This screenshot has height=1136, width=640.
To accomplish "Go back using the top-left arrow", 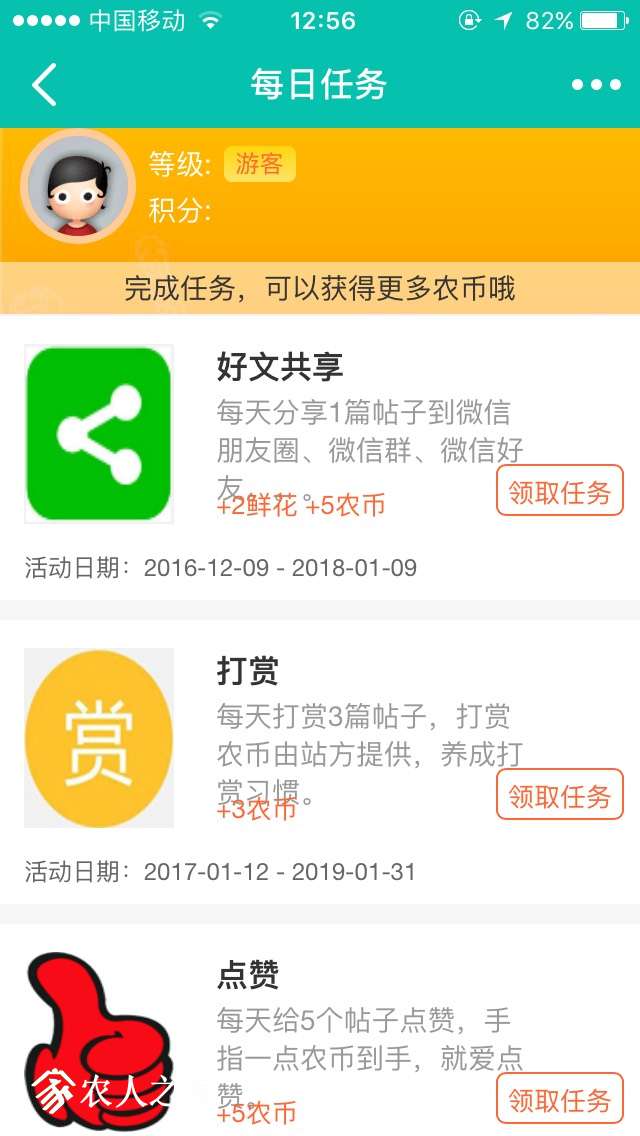I will click(x=44, y=85).
